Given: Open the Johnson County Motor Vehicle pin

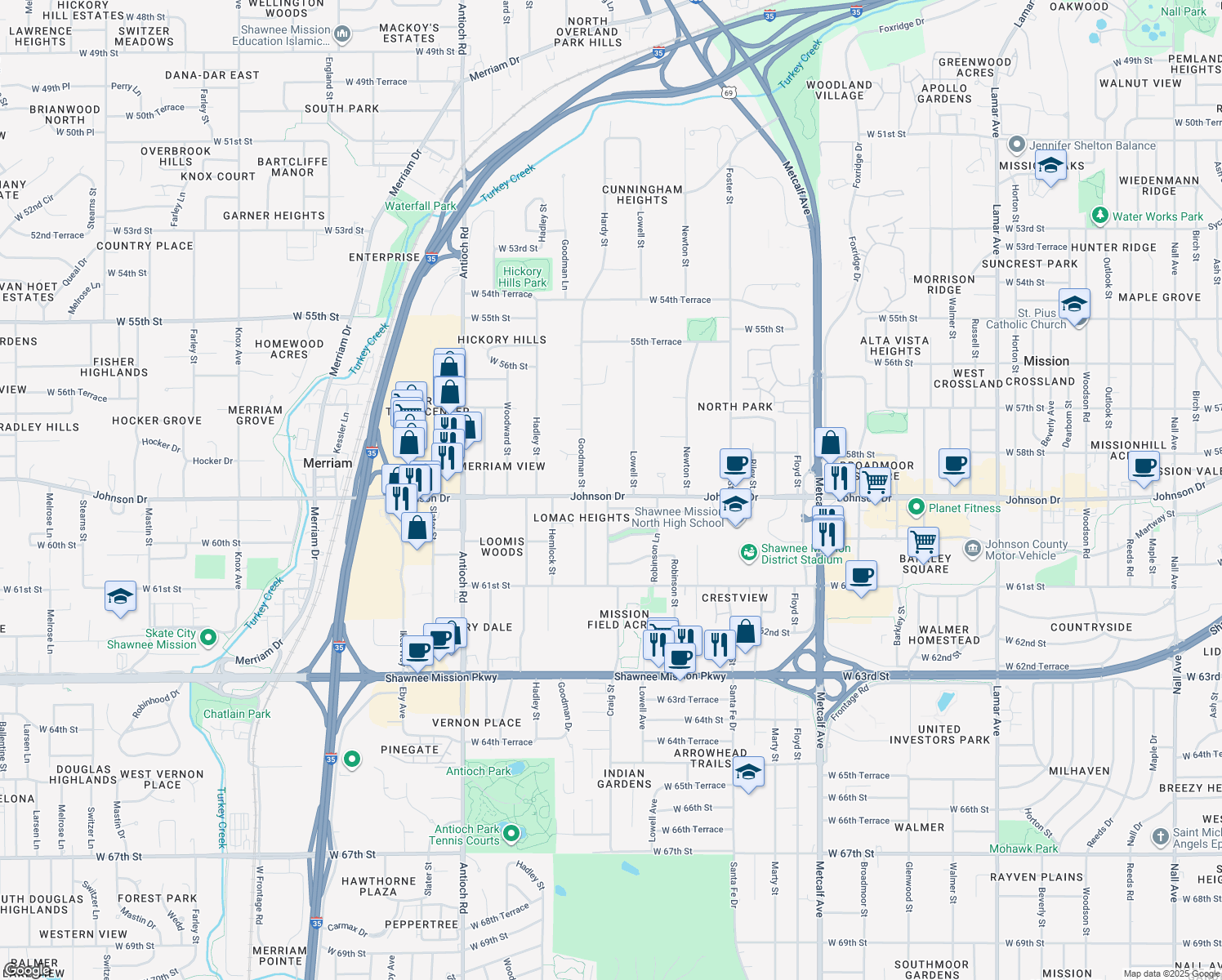Looking at the screenshot, I should point(972,549).
